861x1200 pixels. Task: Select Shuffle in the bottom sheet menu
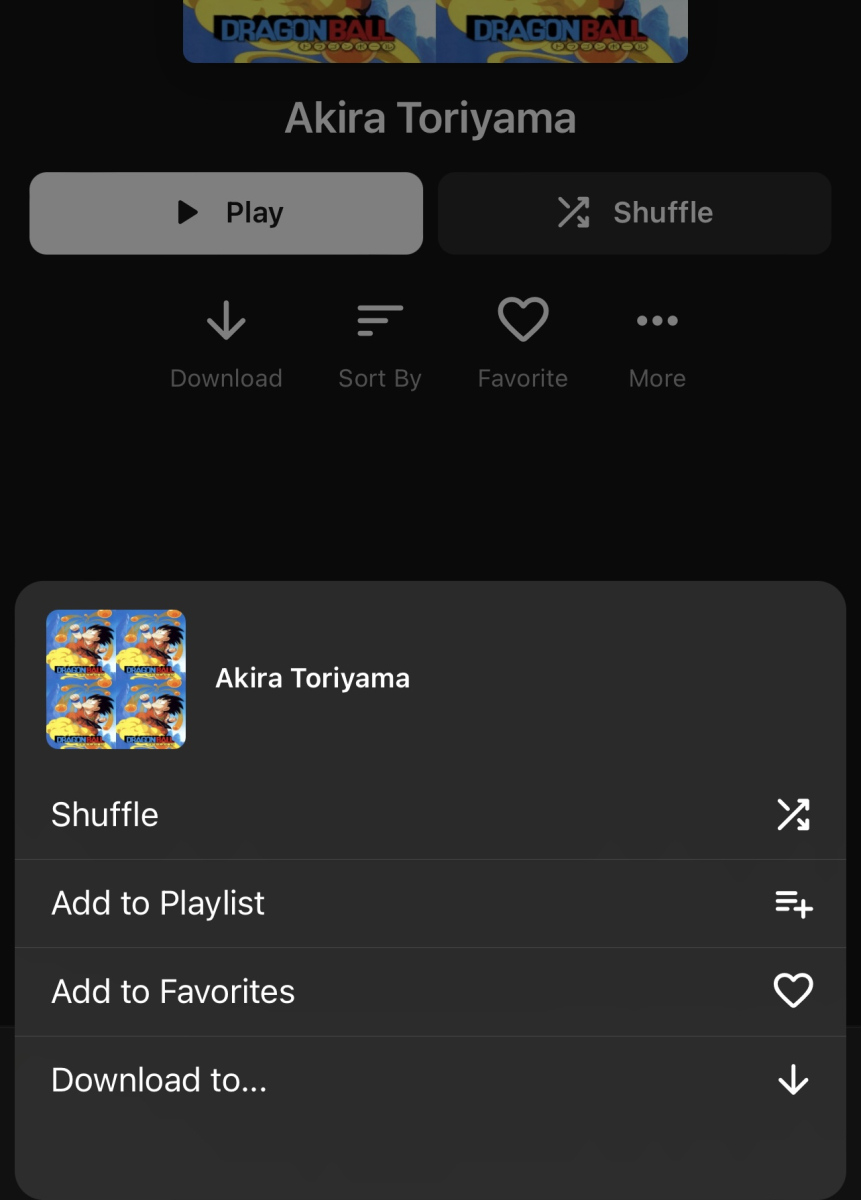tap(430, 815)
